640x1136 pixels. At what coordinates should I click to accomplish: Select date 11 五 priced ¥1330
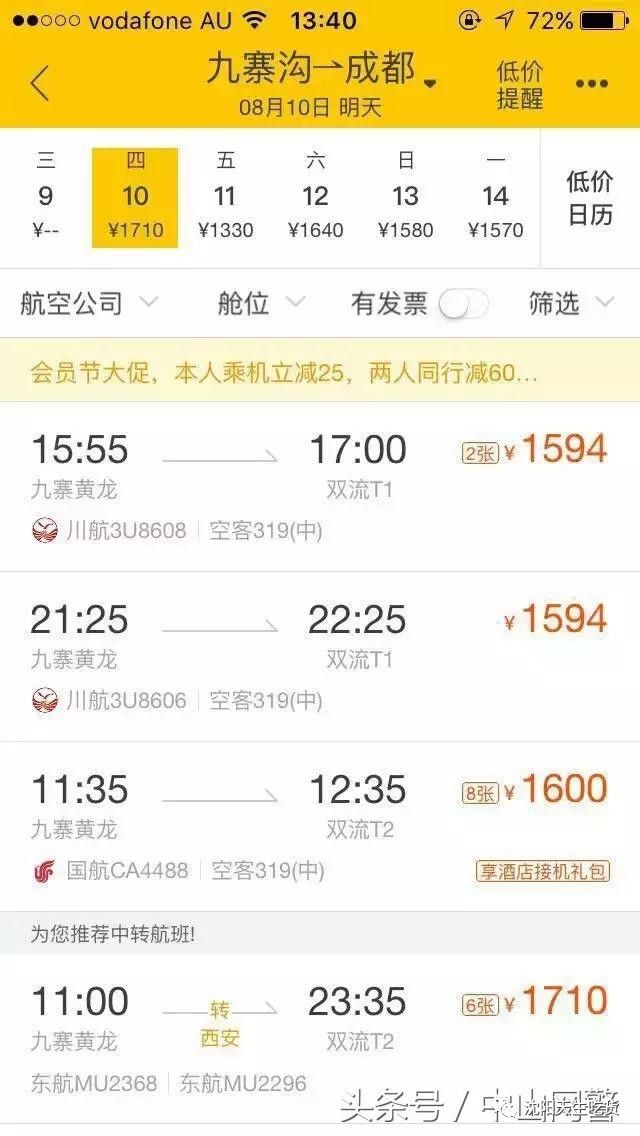pos(225,197)
